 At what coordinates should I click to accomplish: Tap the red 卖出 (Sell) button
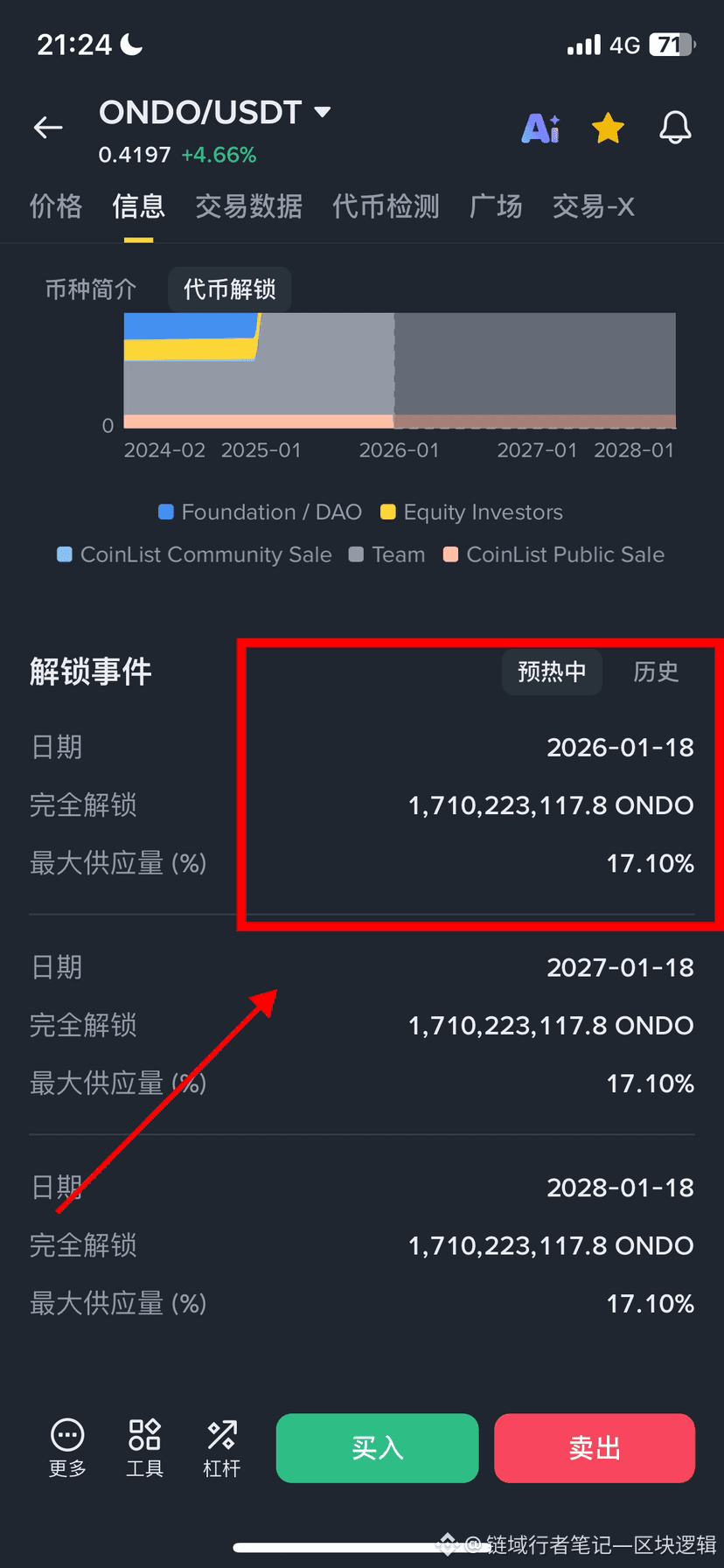[594, 1447]
